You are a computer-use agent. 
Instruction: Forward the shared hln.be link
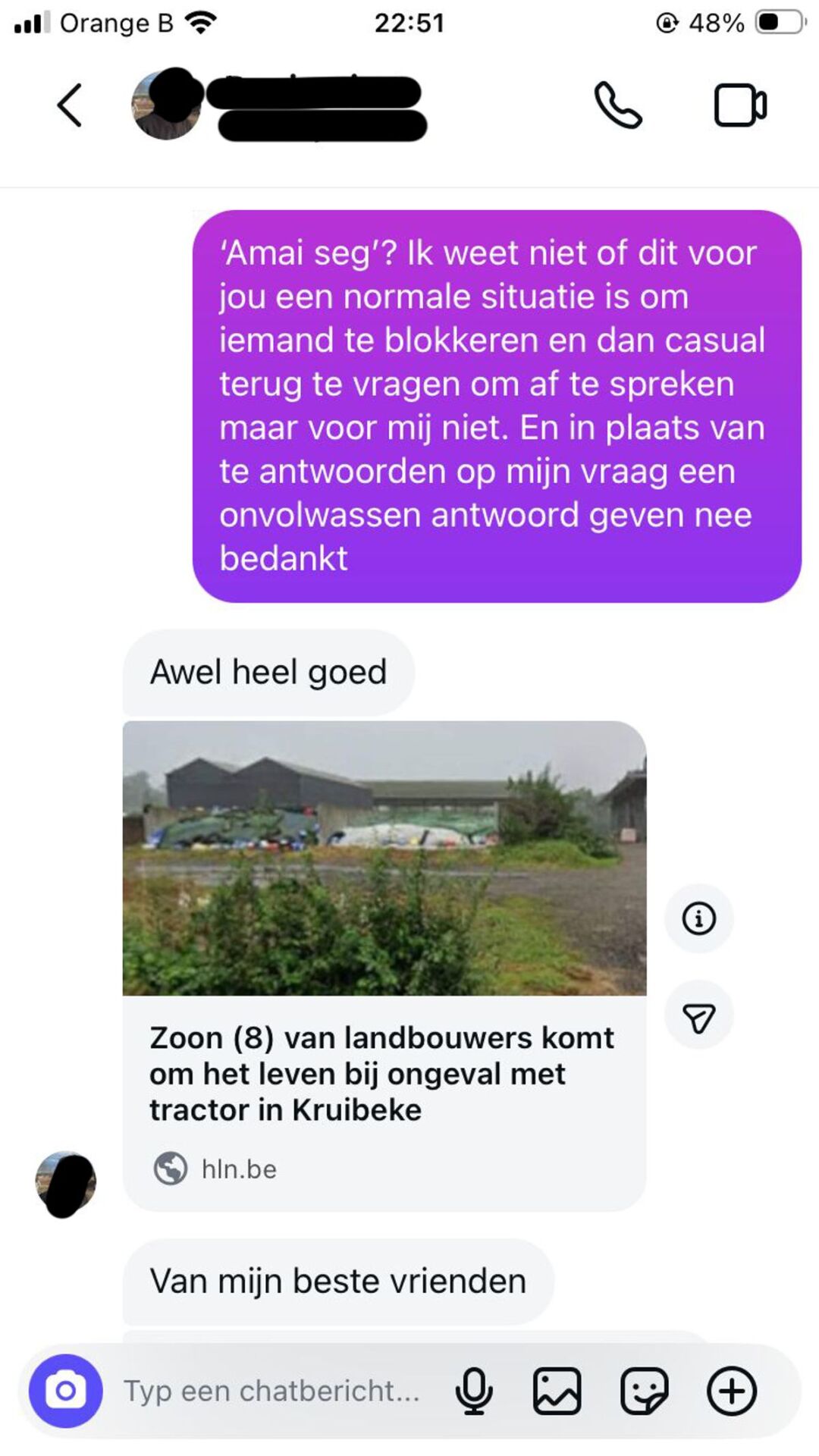tap(698, 1016)
